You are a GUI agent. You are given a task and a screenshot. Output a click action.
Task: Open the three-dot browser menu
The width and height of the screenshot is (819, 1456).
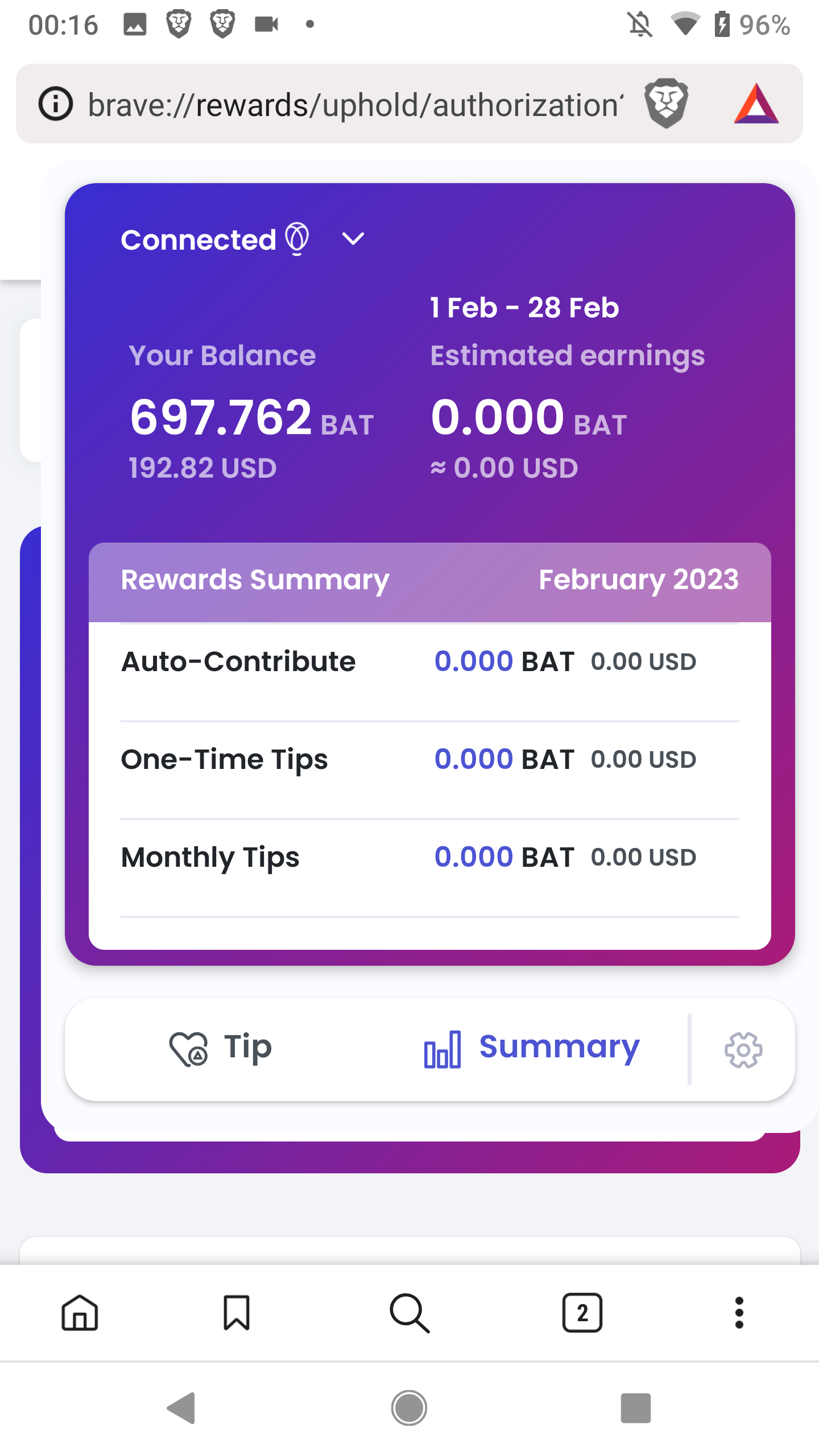(739, 1314)
